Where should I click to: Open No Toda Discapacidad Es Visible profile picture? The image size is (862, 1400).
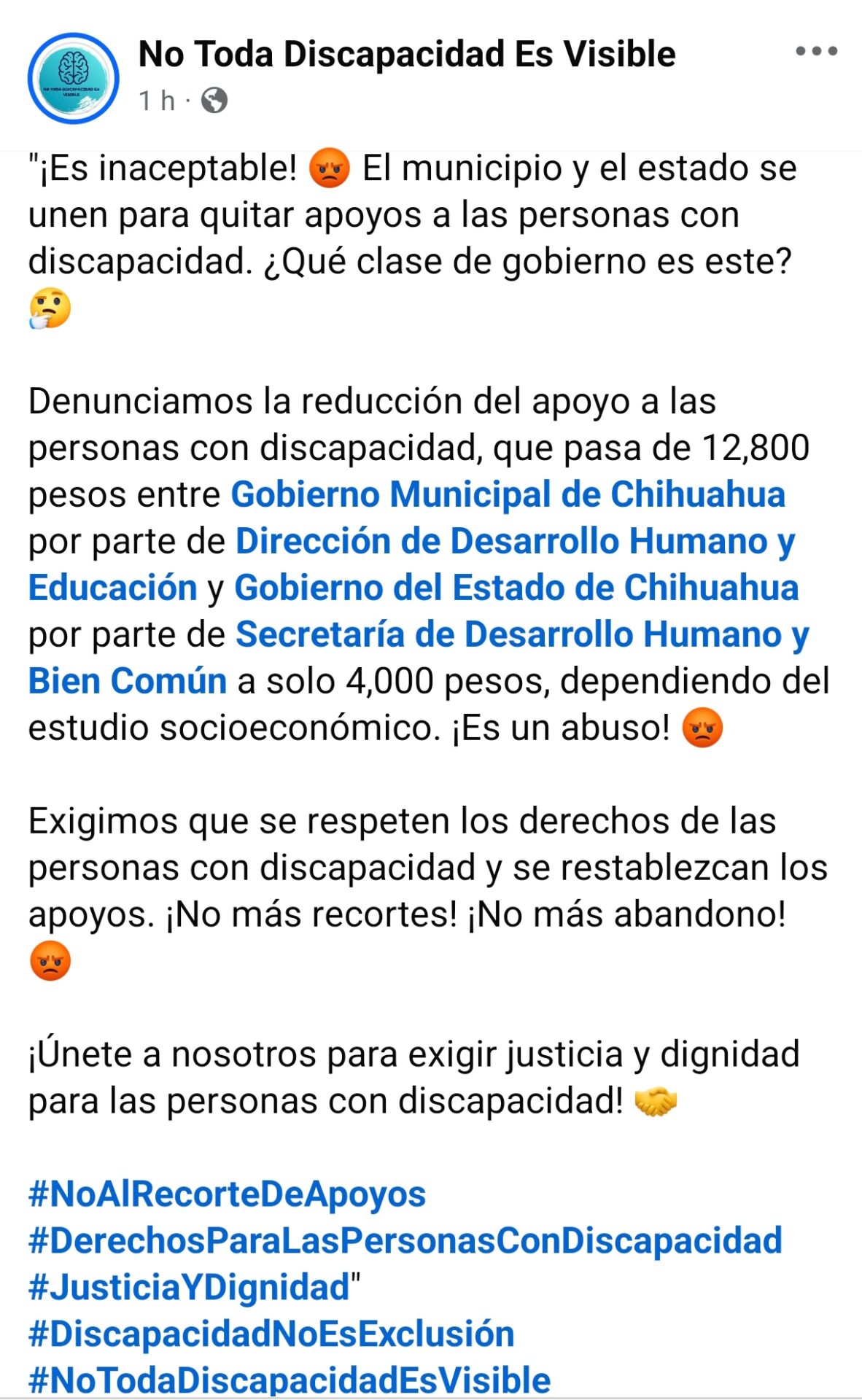[x=73, y=77]
